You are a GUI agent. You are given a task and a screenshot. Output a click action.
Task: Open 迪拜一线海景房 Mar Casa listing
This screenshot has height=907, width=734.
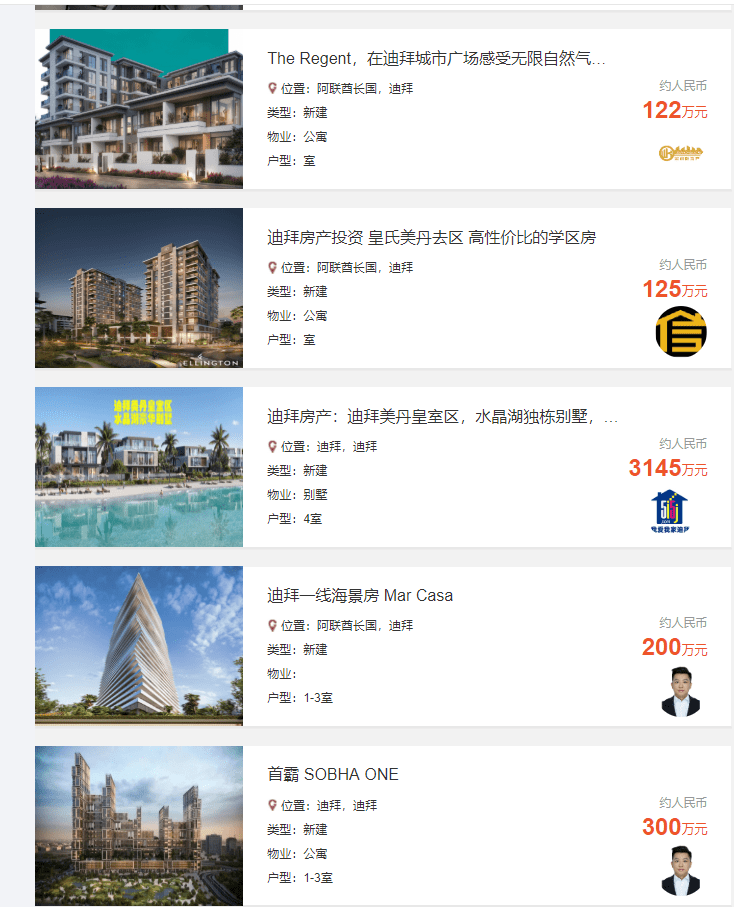tap(360, 596)
